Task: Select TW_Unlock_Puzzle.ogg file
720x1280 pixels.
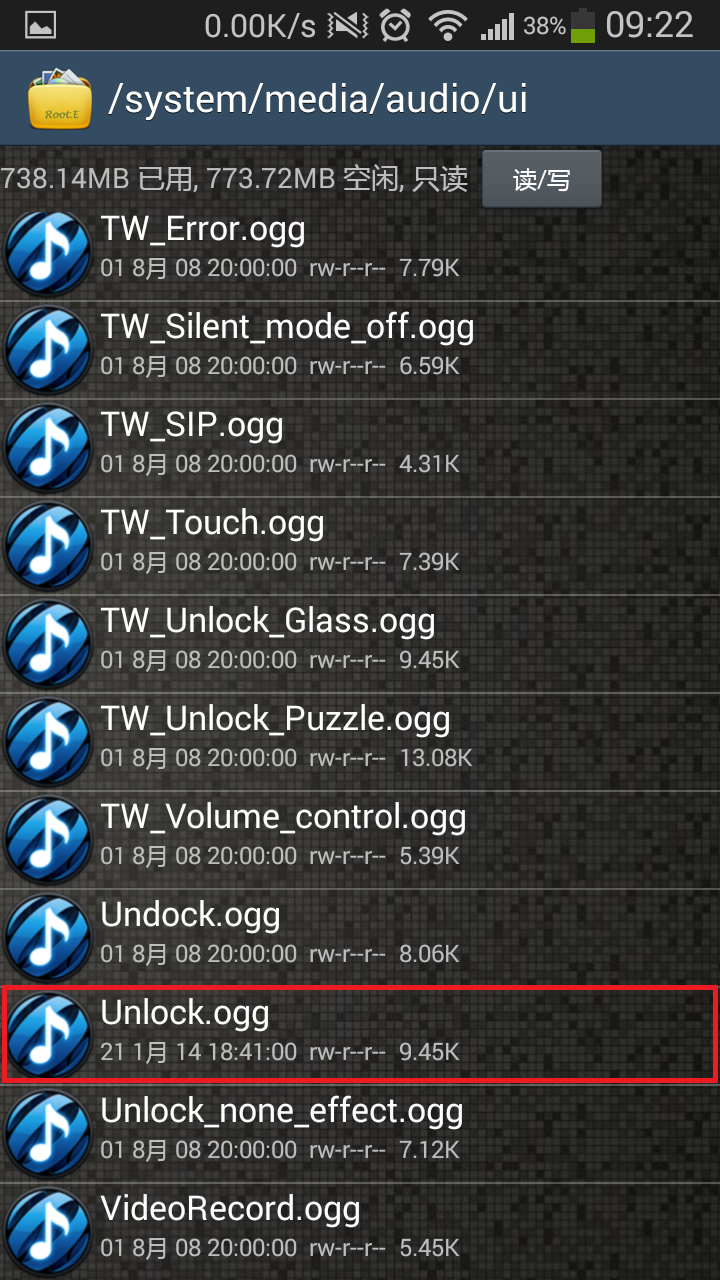Action: click(360, 738)
